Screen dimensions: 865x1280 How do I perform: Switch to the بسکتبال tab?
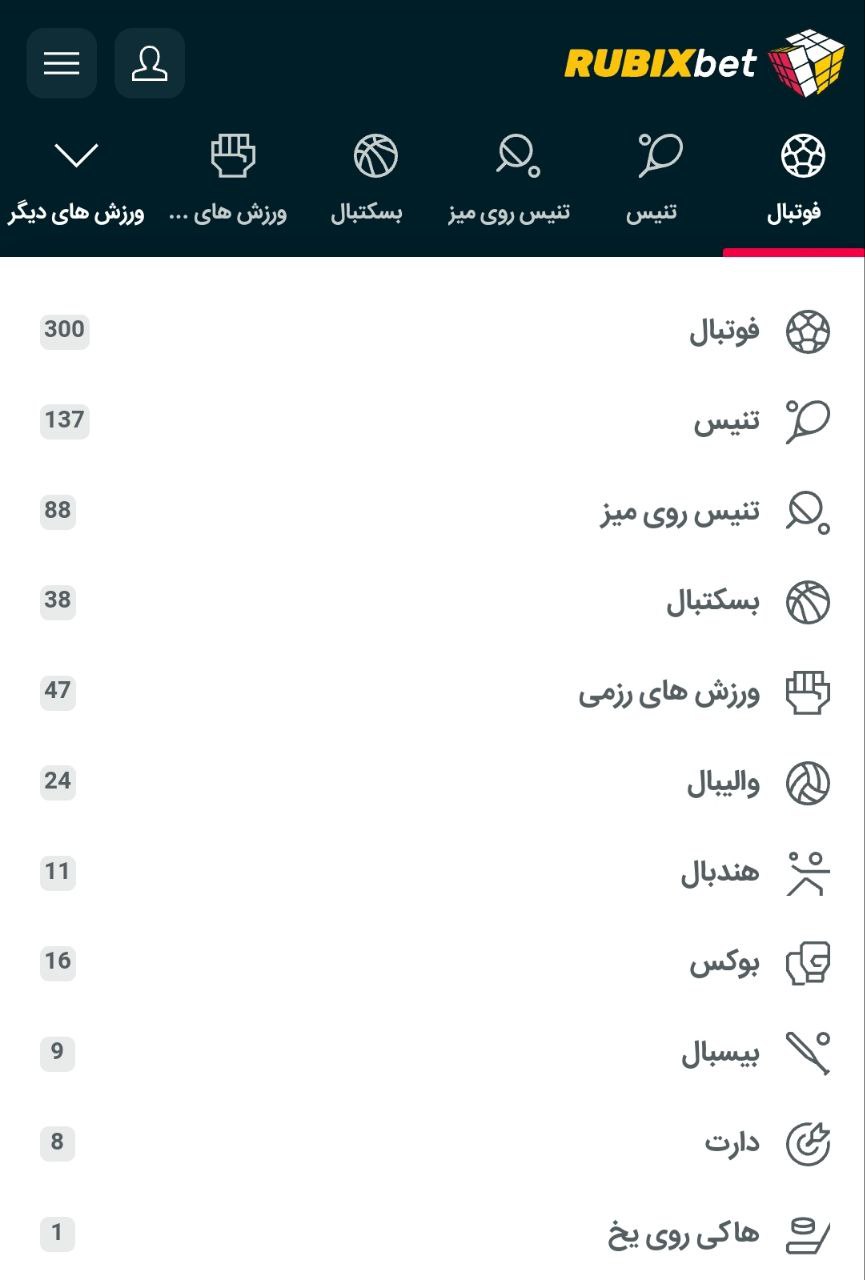pos(376,180)
